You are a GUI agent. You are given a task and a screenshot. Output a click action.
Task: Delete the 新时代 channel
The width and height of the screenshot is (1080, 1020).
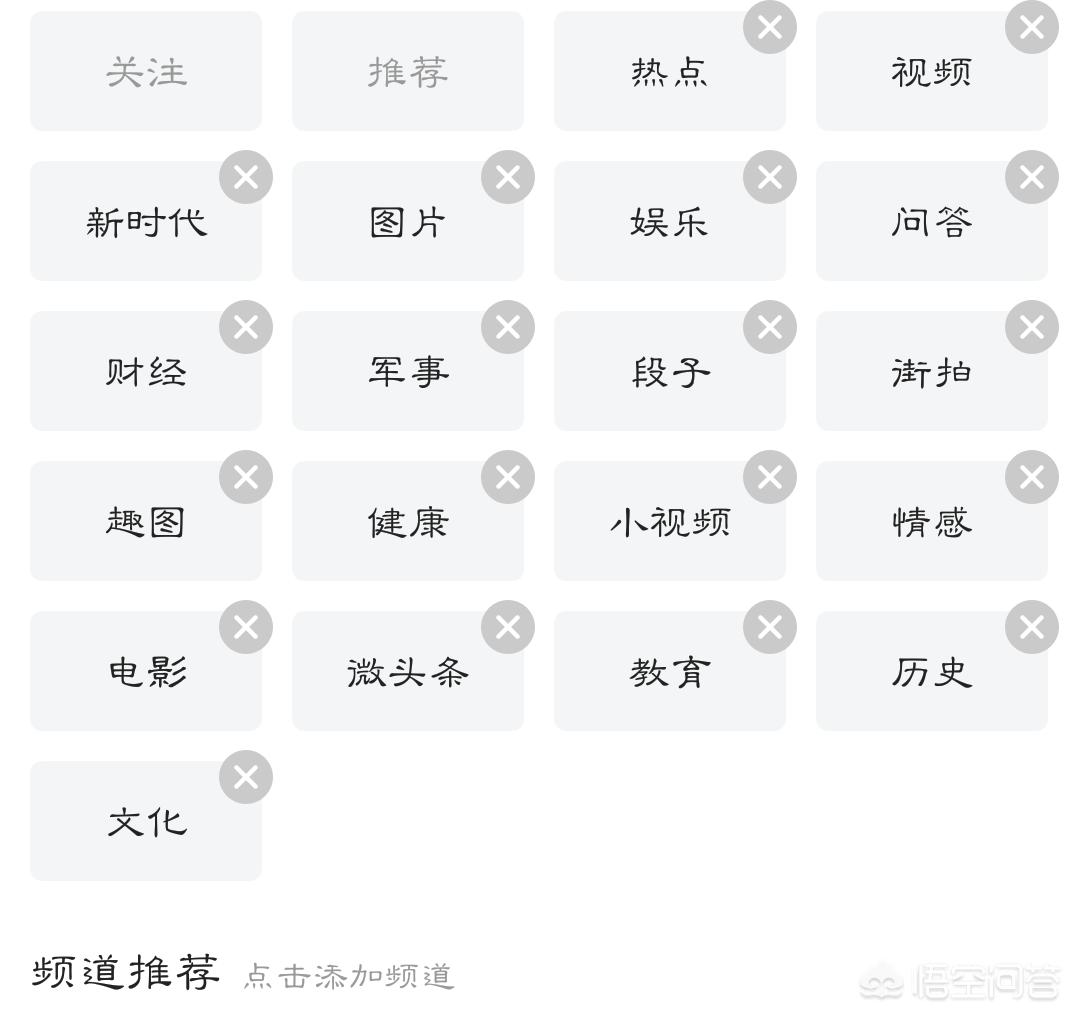click(x=246, y=177)
